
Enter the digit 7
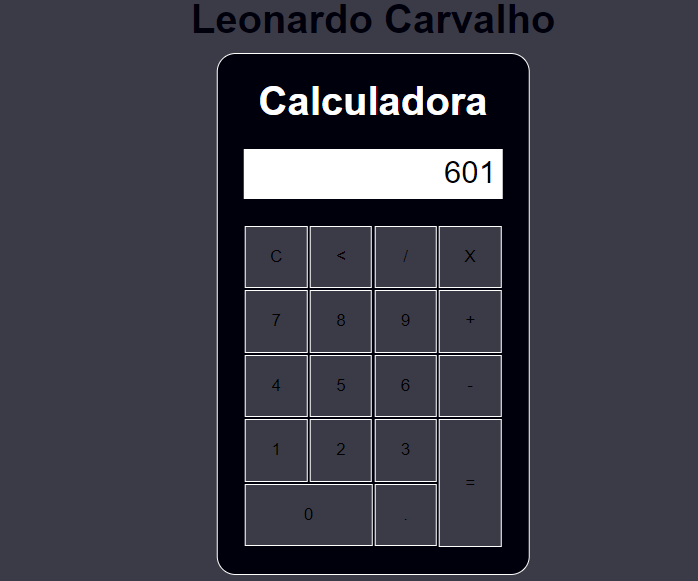click(x=276, y=321)
